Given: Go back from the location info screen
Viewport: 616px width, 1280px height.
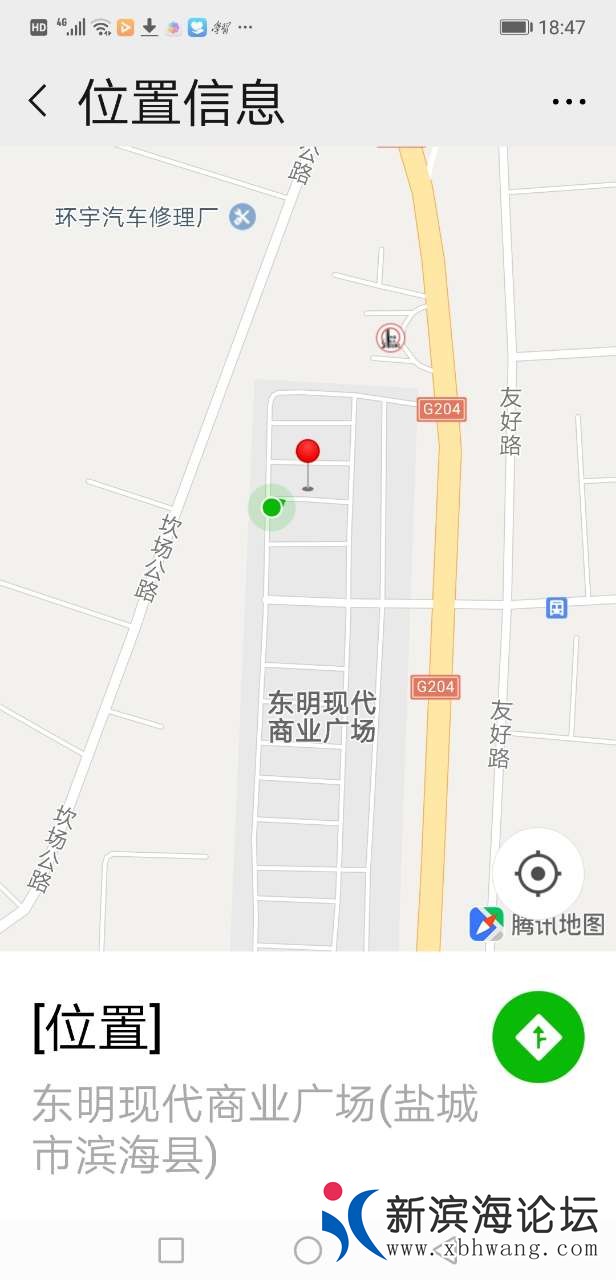Looking at the screenshot, I should pos(38,101).
